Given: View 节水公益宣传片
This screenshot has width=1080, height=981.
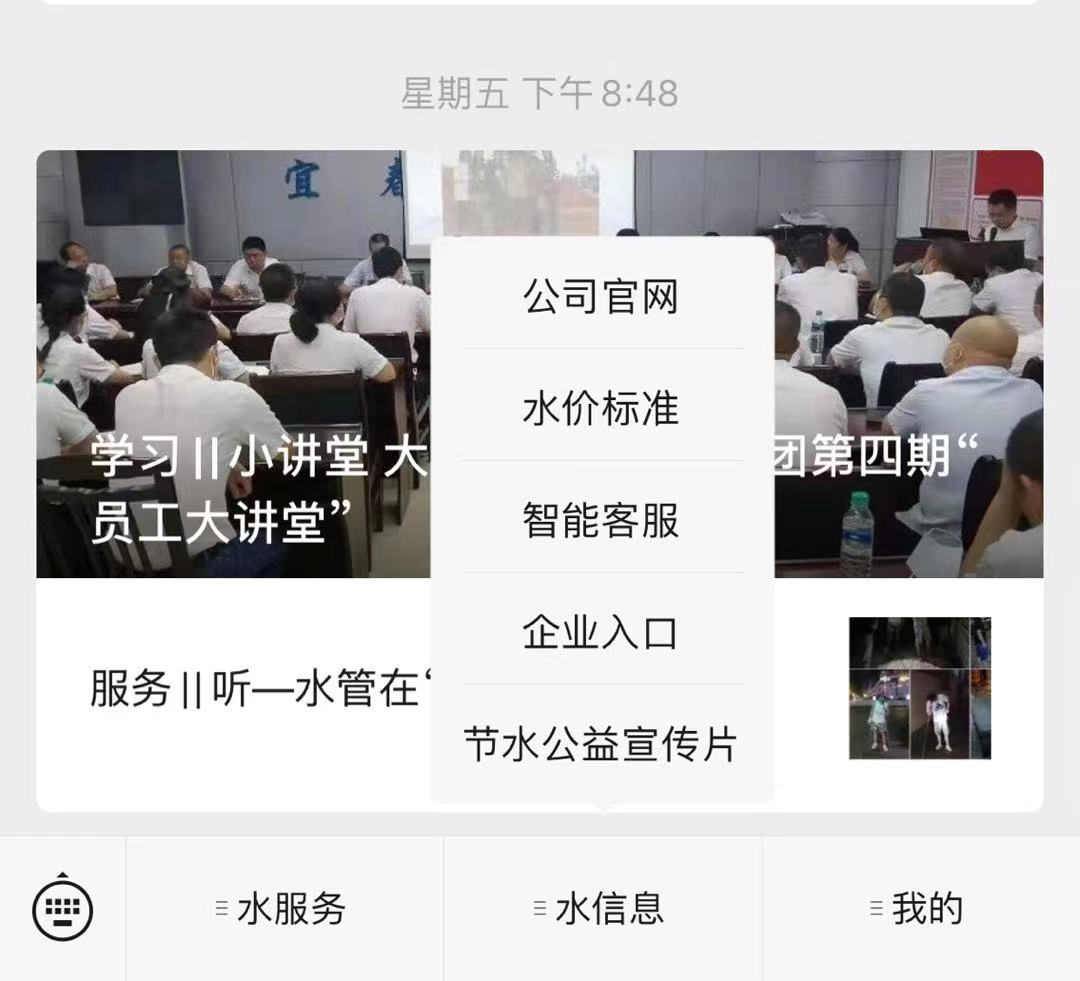Looking at the screenshot, I should 601,745.
